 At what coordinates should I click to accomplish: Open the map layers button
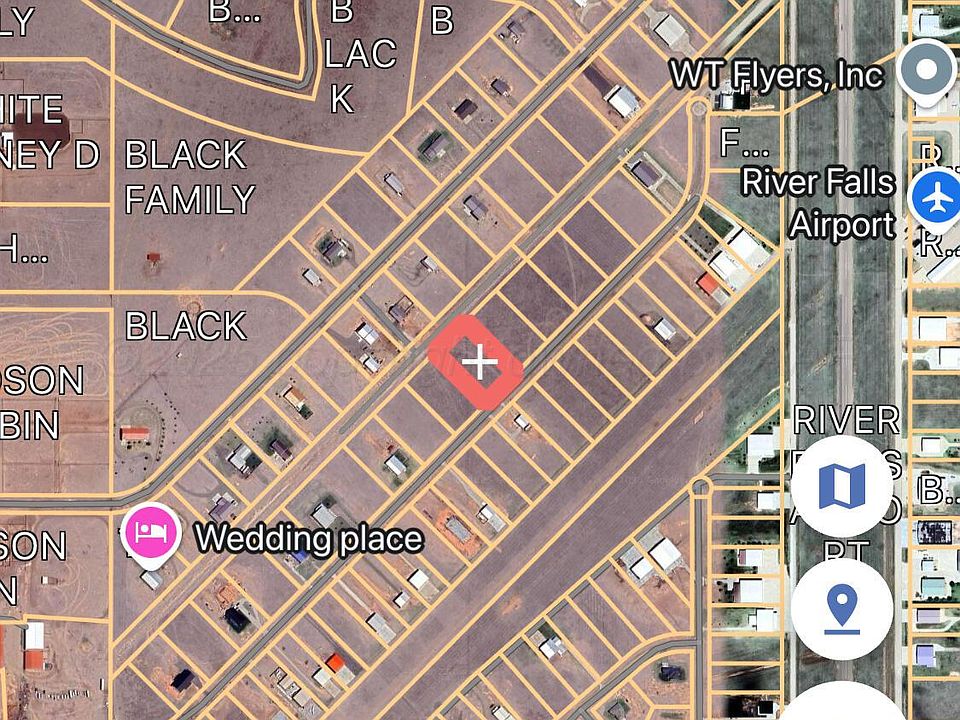coord(841,486)
